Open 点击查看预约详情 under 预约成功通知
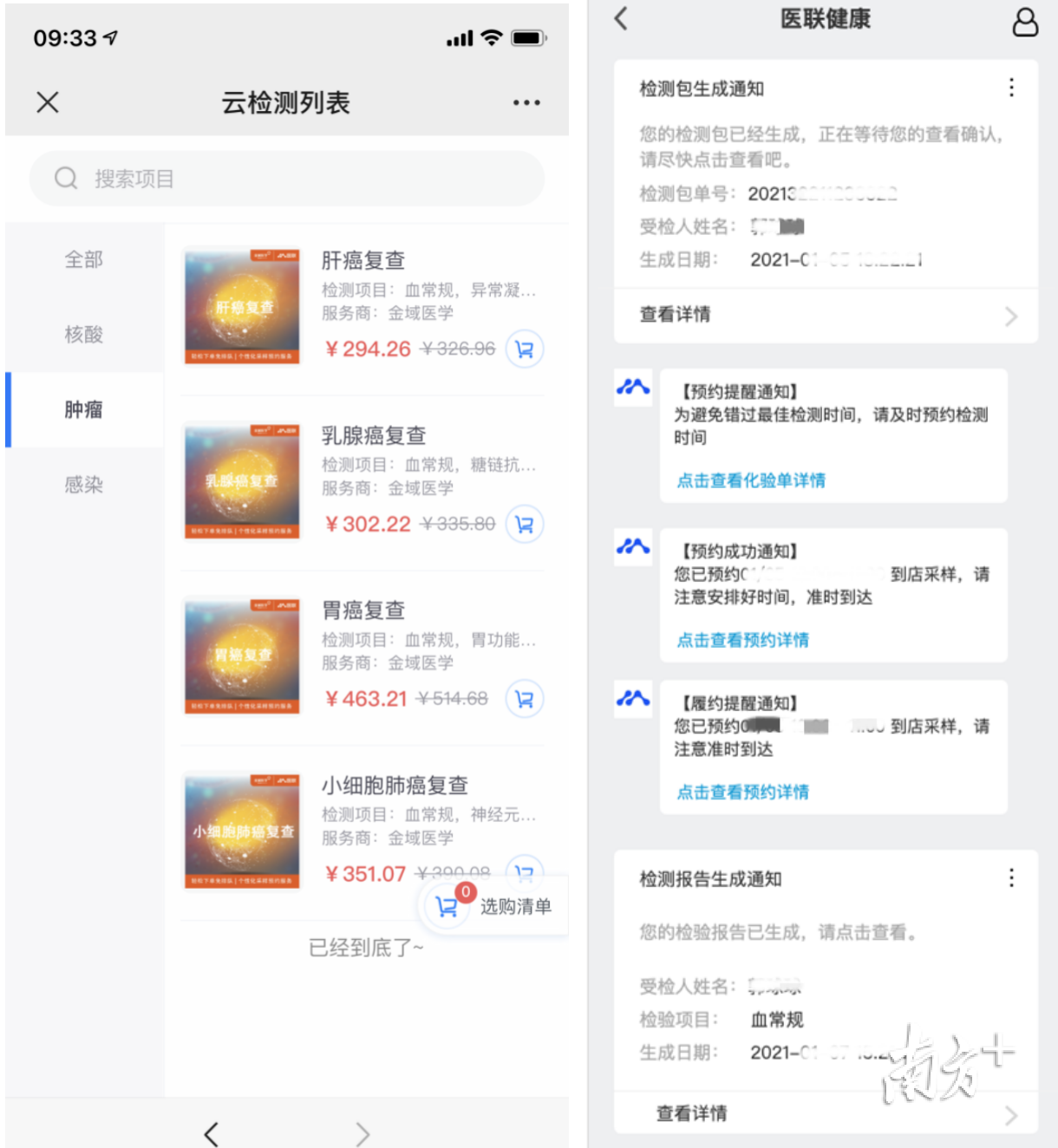This screenshot has height=1148, width=1058. [x=742, y=640]
